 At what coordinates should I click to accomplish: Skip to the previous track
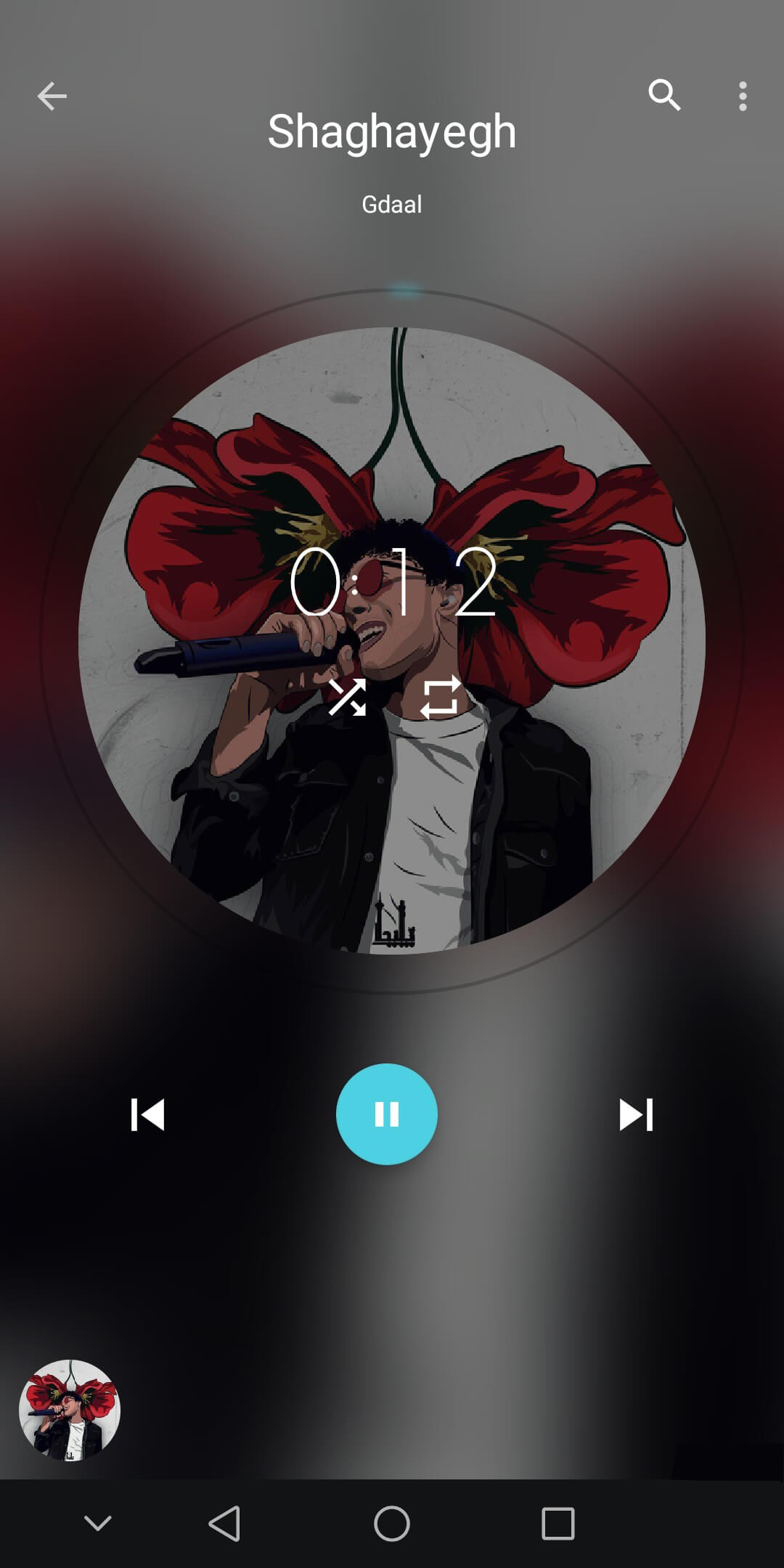coord(147,1114)
